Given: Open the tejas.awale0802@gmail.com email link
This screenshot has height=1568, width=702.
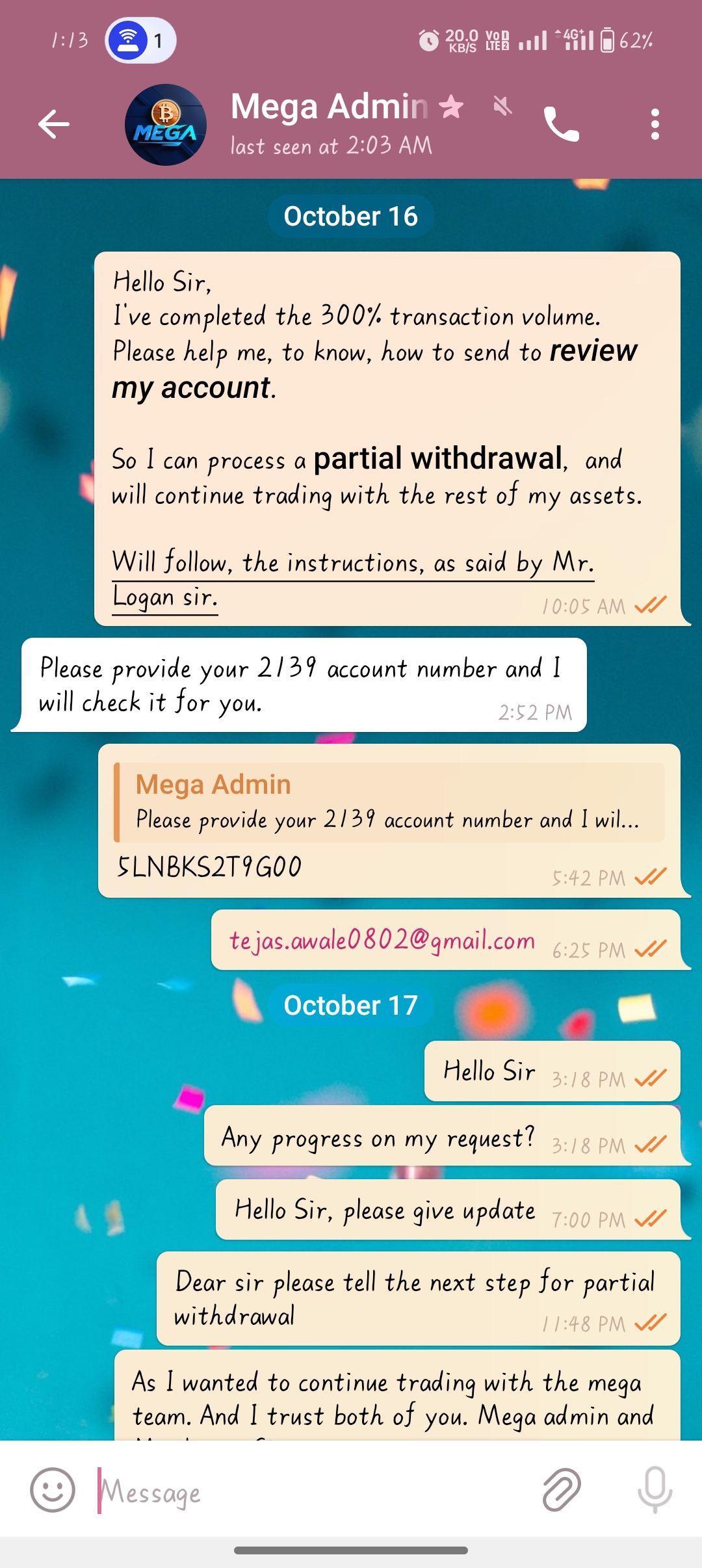Looking at the screenshot, I should tap(382, 941).
